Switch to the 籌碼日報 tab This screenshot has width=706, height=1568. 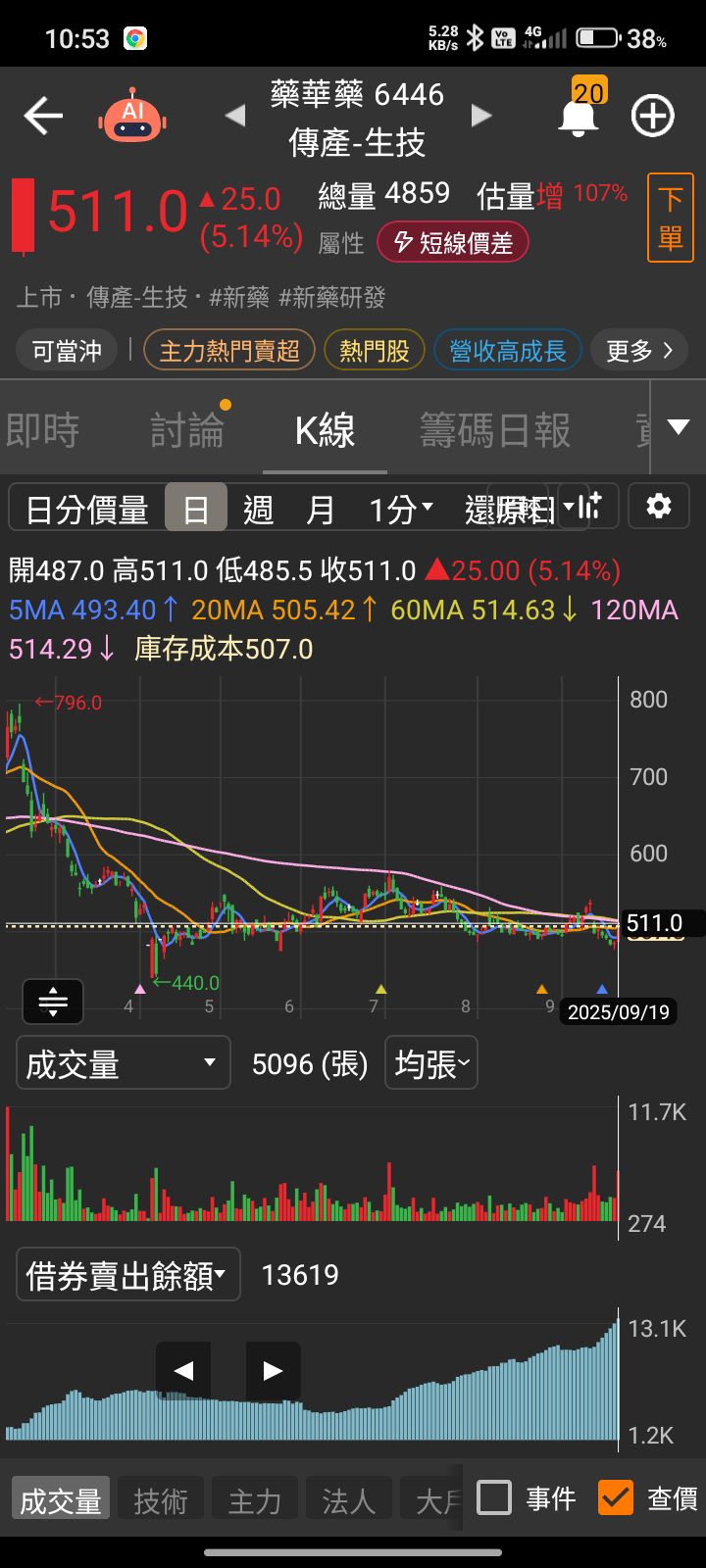(x=495, y=430)
